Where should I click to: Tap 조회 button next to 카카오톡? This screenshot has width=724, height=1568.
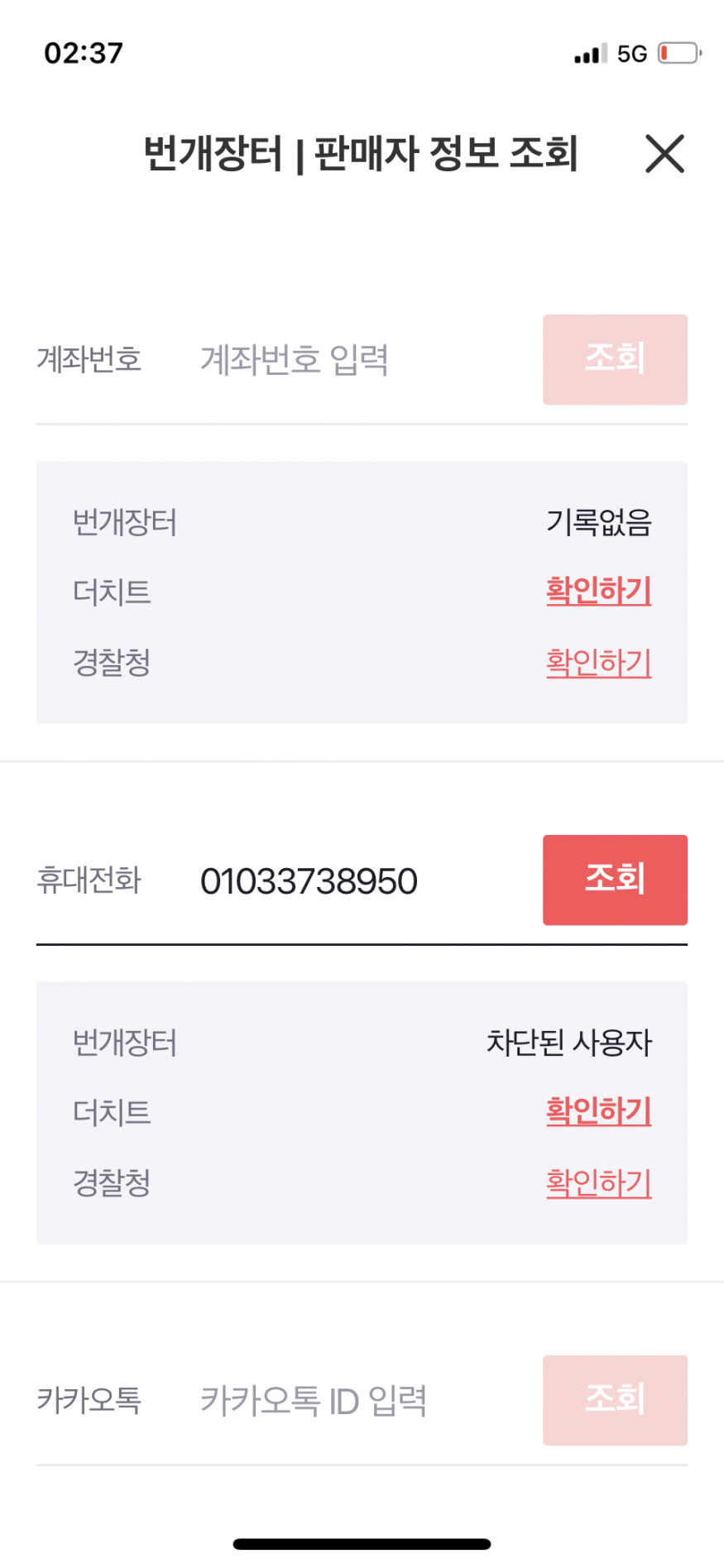click(615, 1400)
